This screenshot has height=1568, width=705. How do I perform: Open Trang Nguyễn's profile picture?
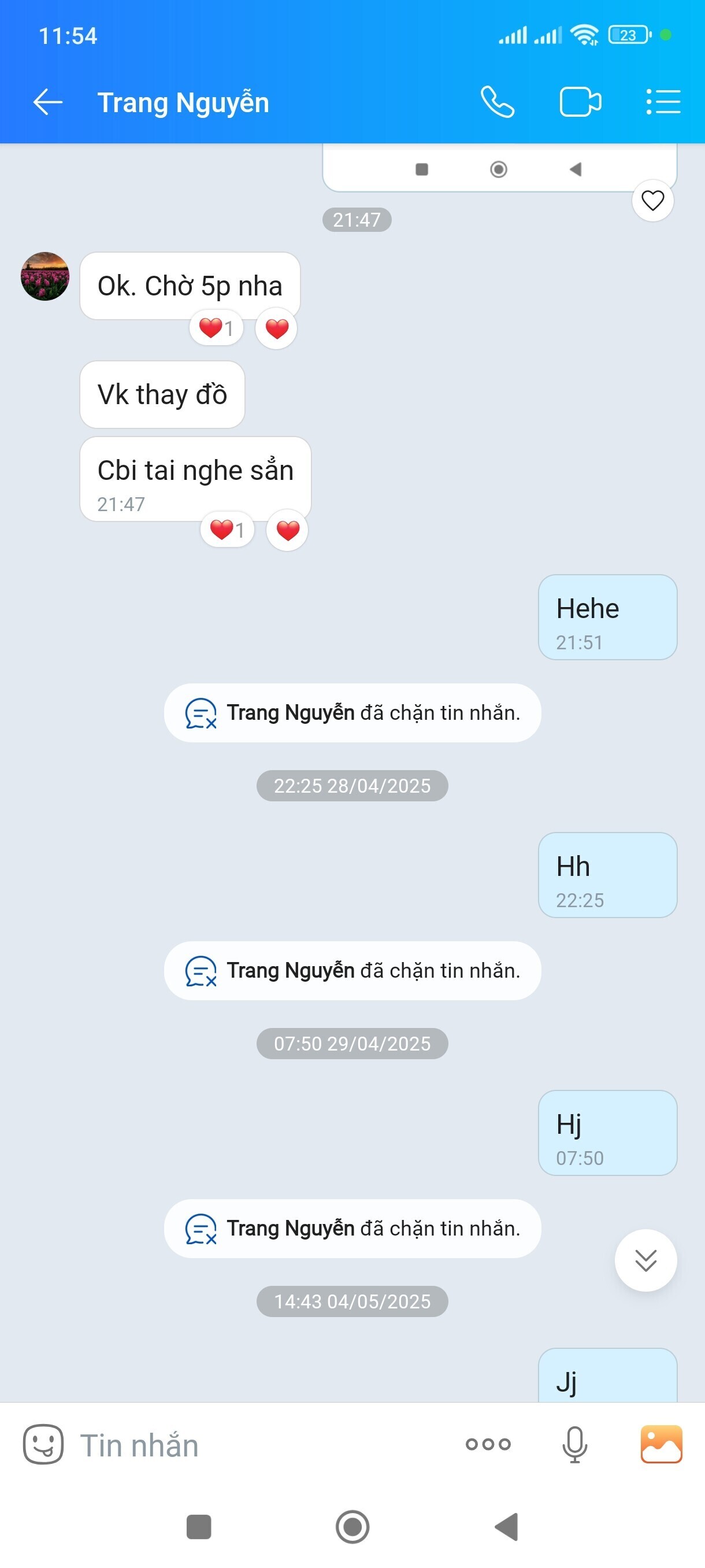45,276
